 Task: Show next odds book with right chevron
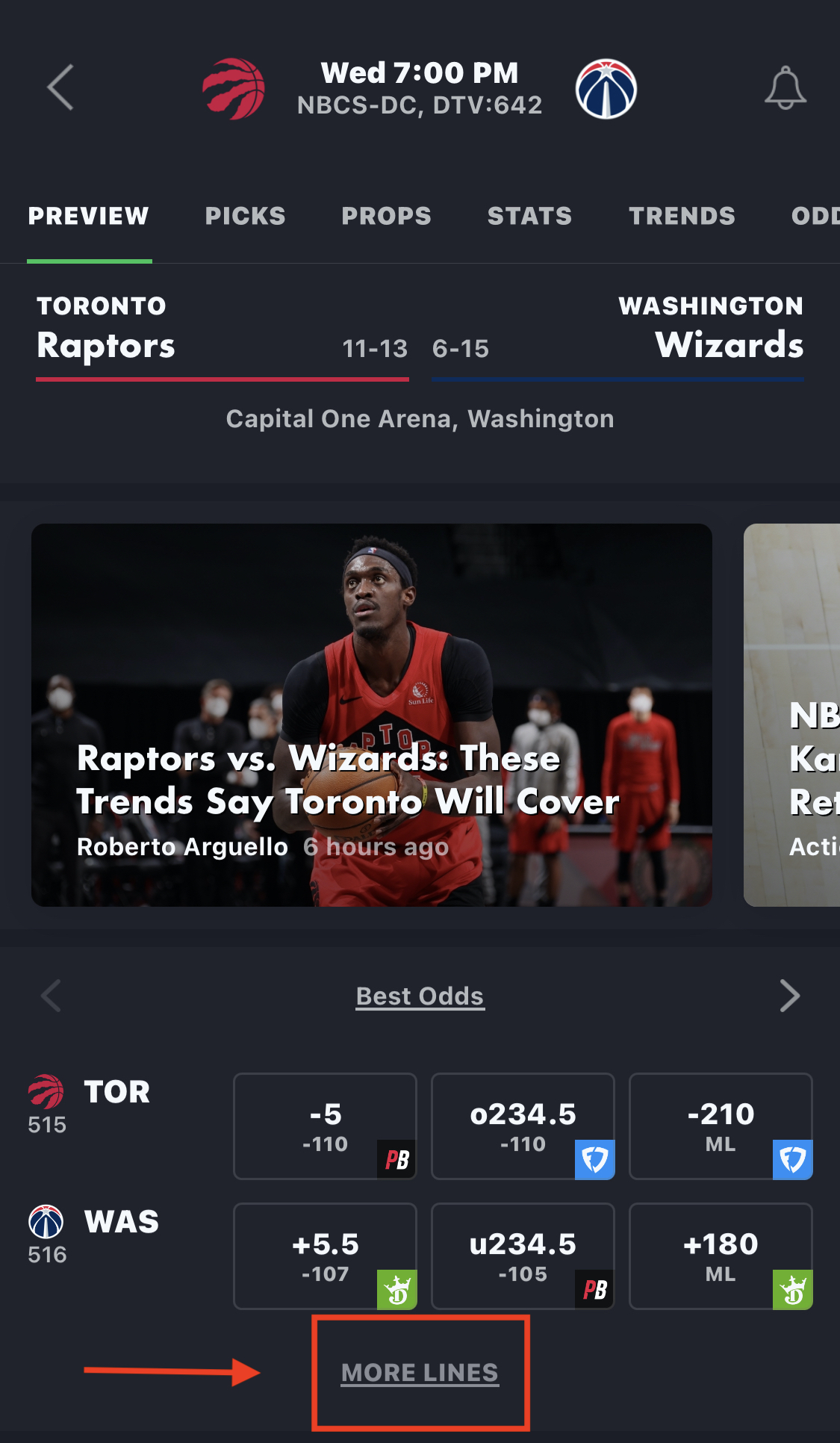[789, 996]
